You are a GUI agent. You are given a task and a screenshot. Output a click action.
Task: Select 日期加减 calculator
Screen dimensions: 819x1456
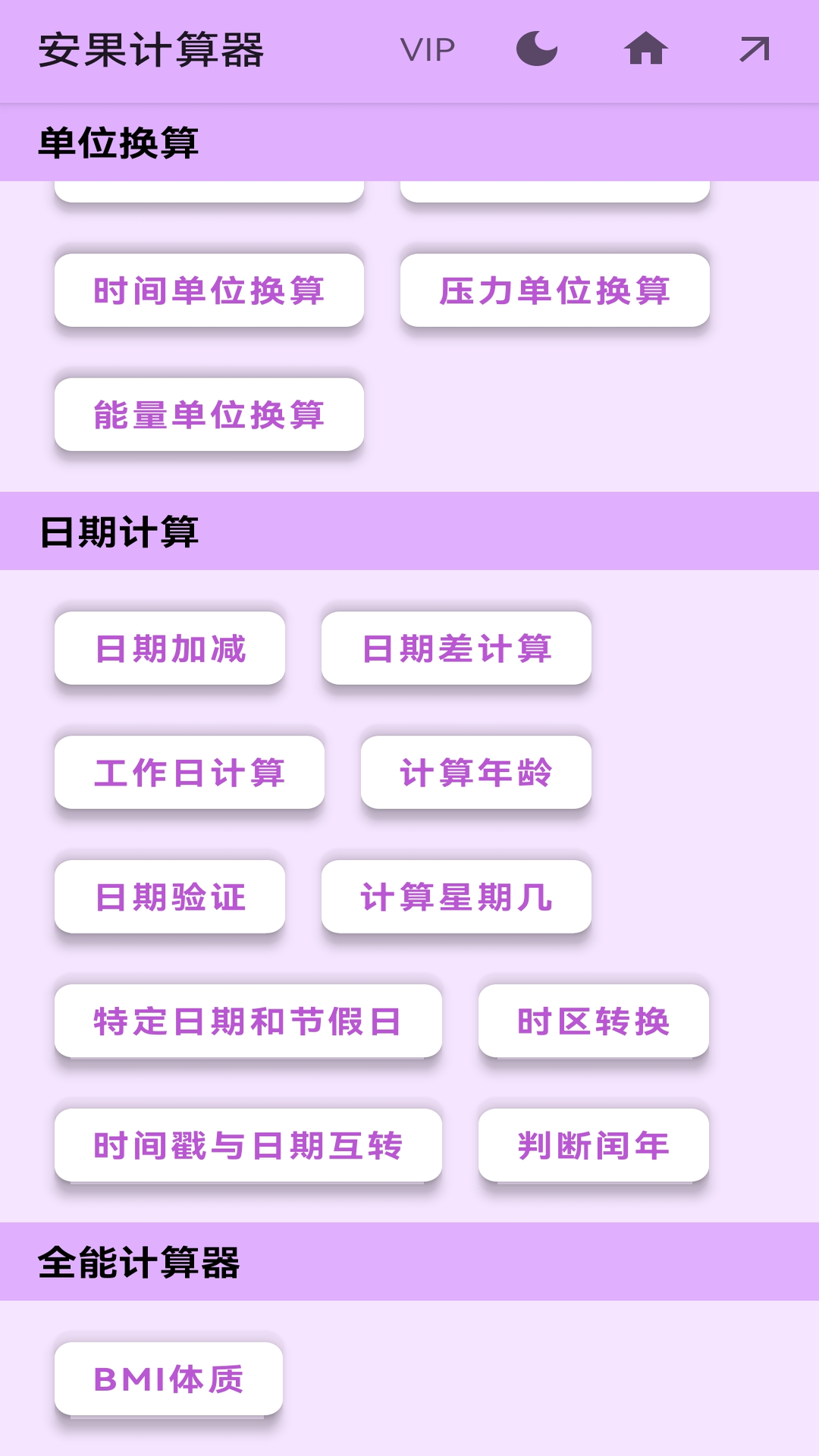point(170,648)
